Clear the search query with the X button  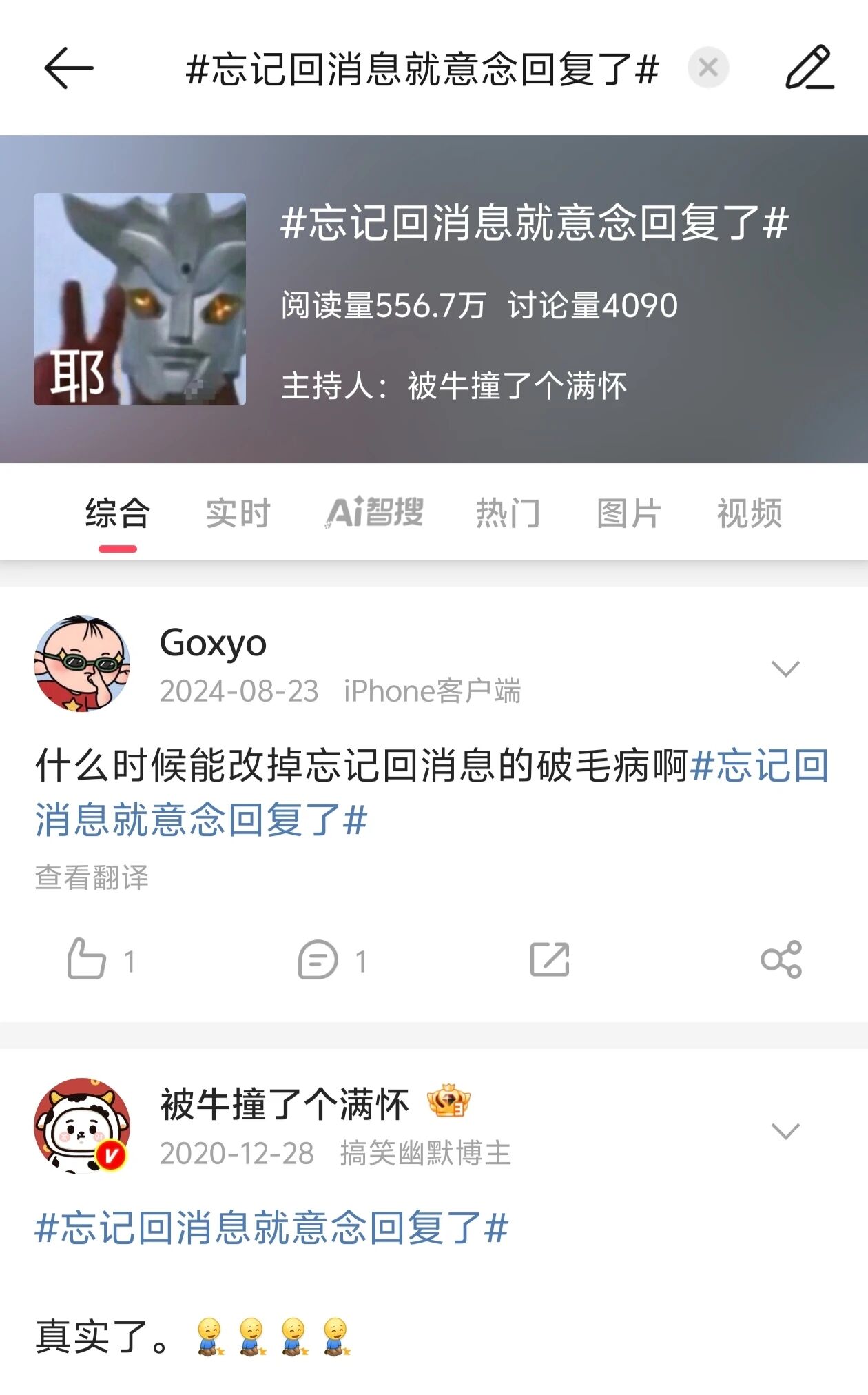(707, 68)
